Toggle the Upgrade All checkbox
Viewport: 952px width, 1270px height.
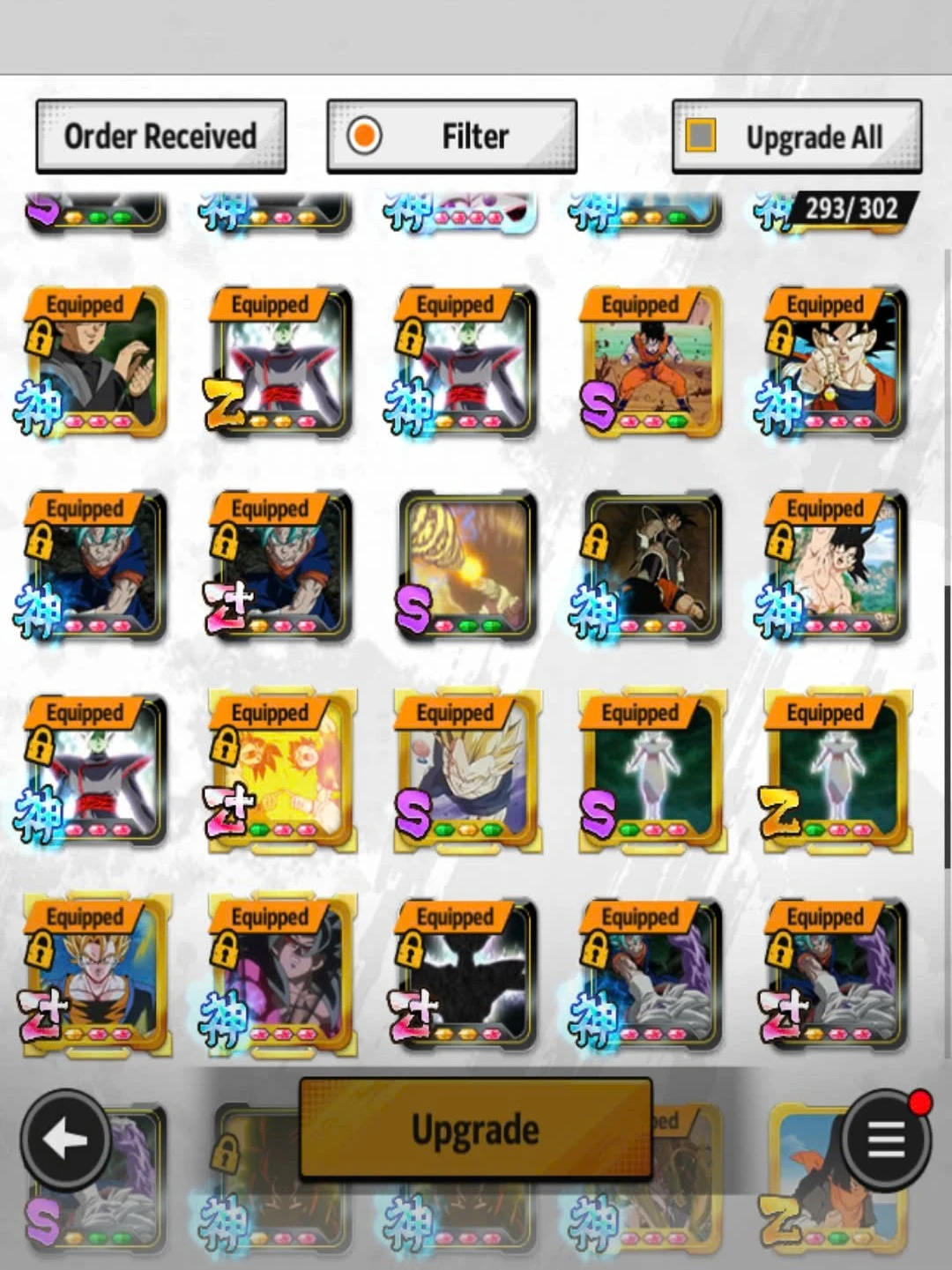pyautogui.click(x=702, y=137)
